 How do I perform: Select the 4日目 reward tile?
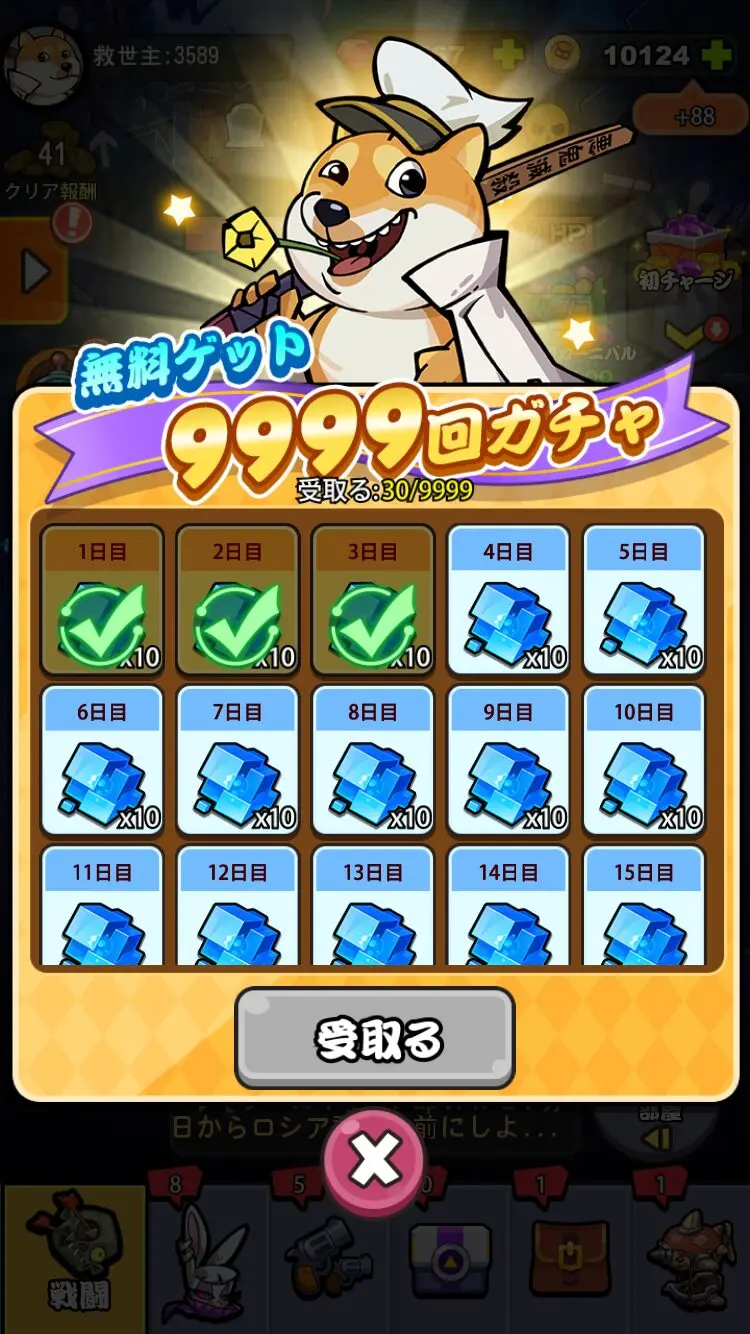508,600
